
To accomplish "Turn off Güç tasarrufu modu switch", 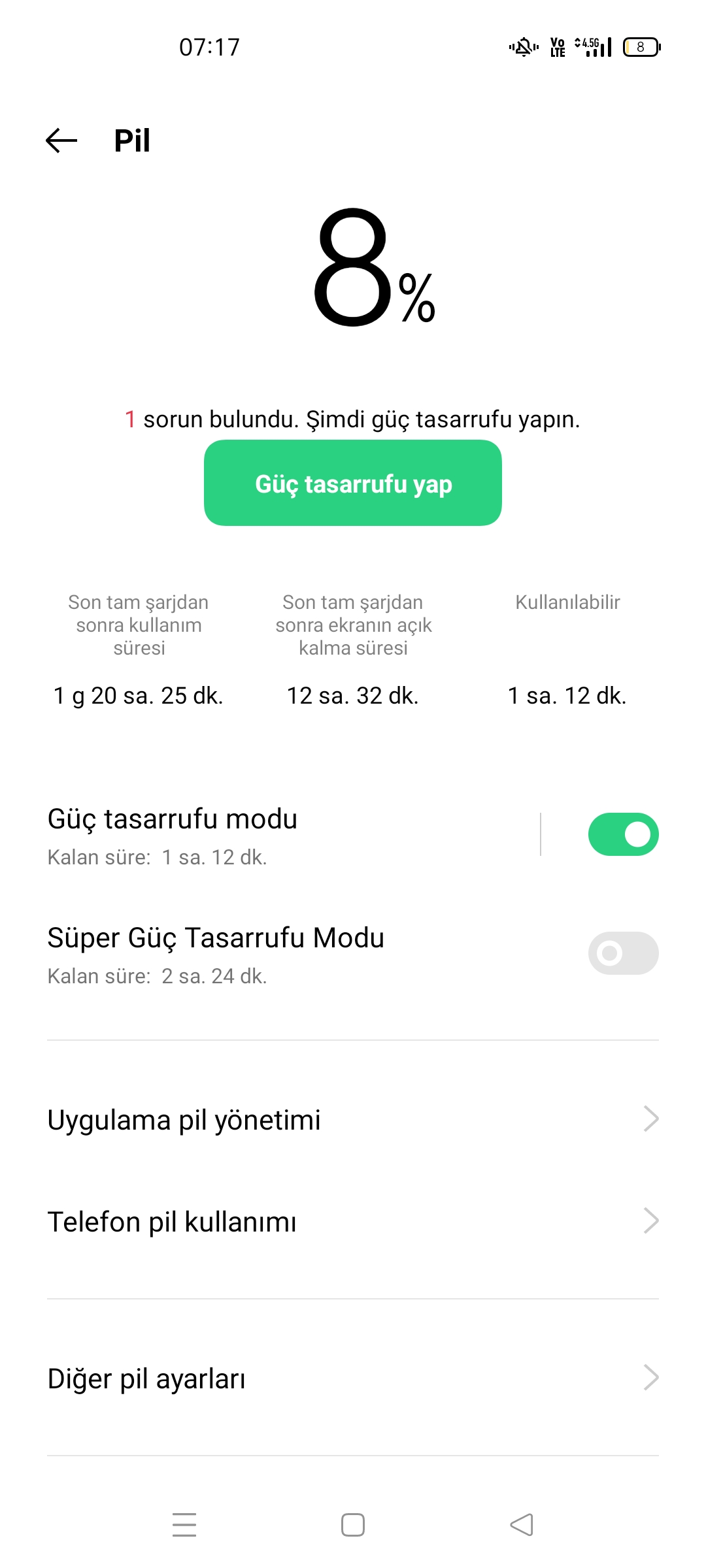I will (x=623, y=834).
